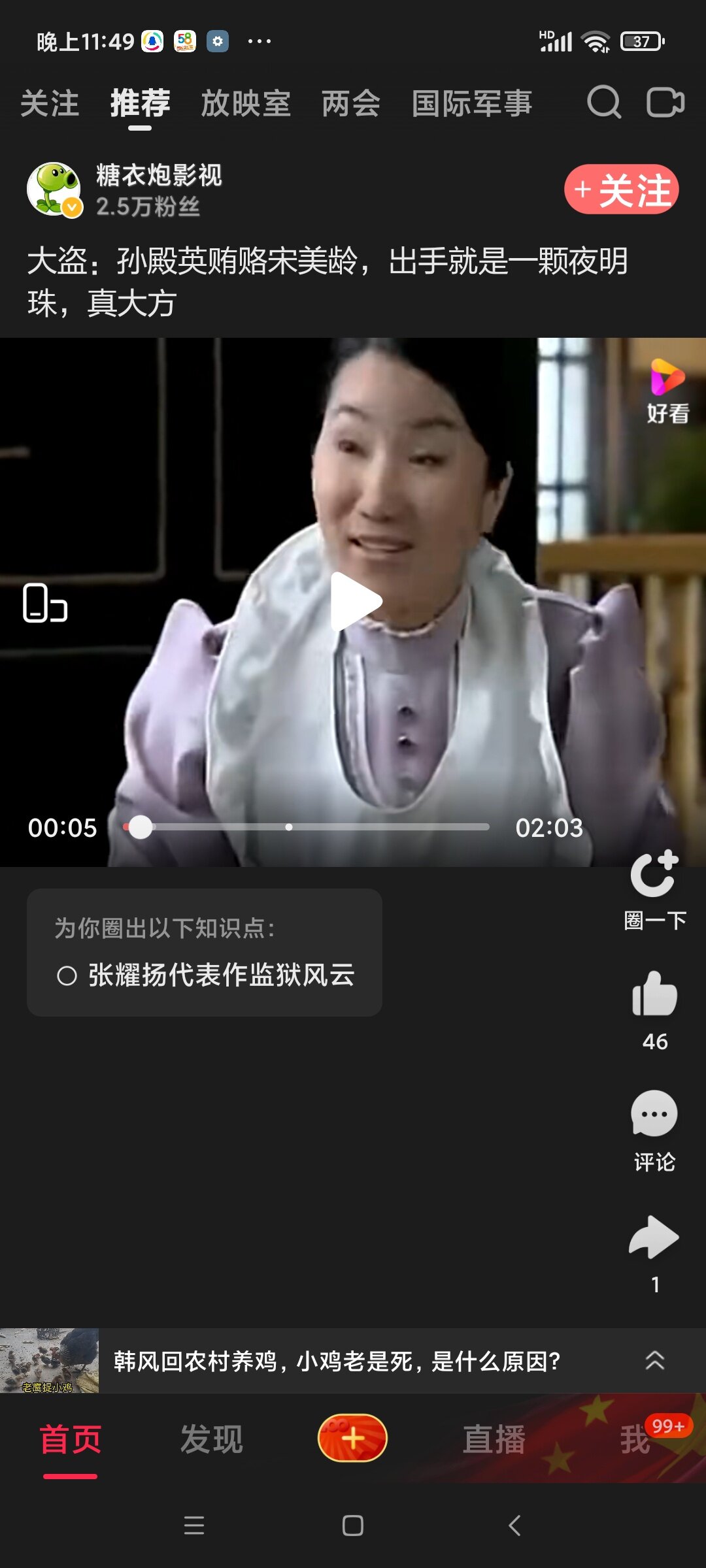Tap the video progress bar

coord(307,827)
